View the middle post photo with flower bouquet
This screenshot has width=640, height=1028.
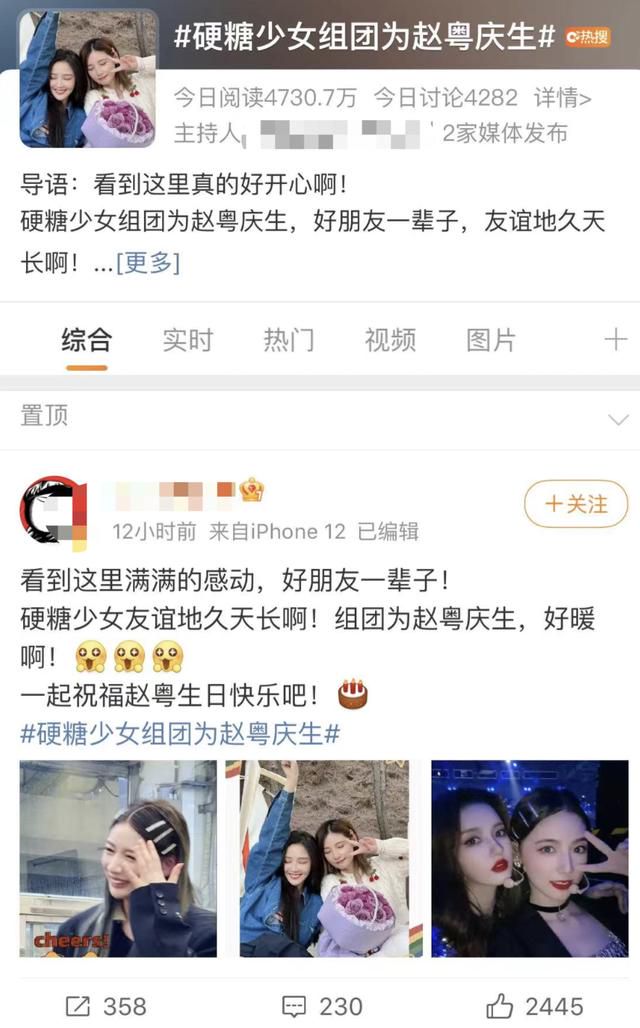click(x=317, y=858)
